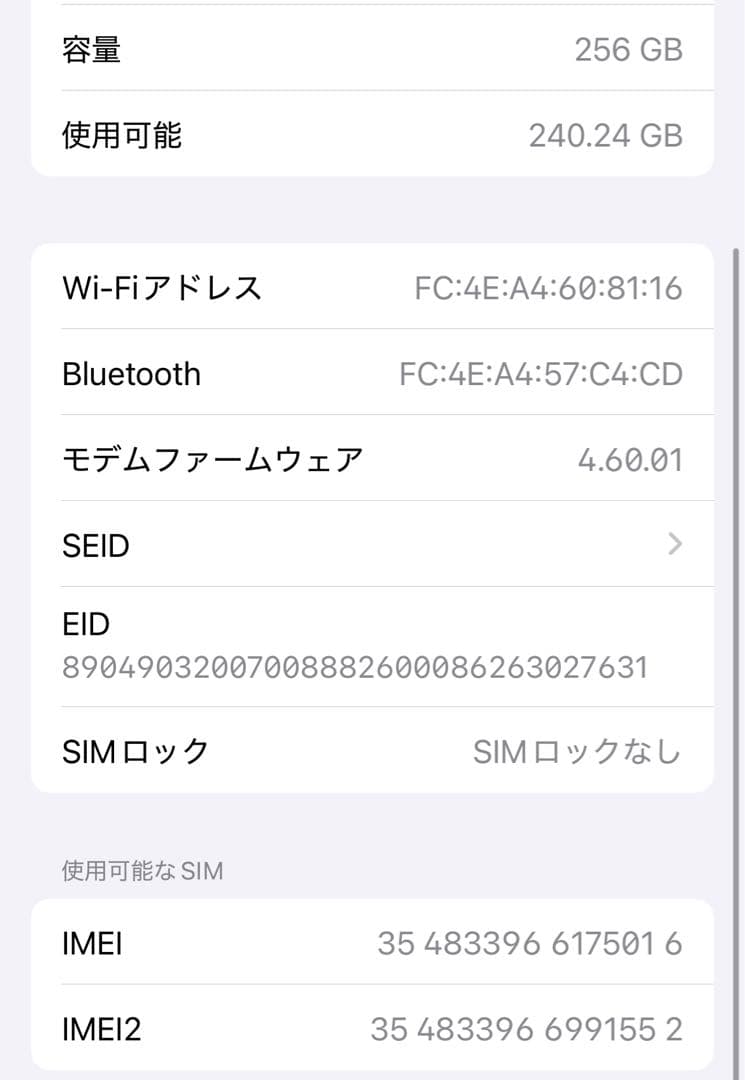Tap the Bluetooth value FC:4E:A4:57:C4:CD

(543, 373)
